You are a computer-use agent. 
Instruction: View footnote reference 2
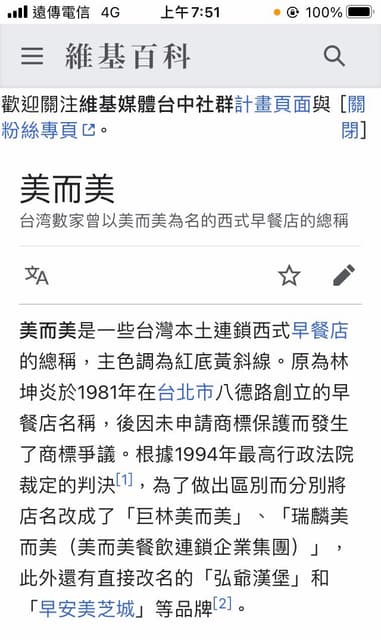(x=222, y=603)
